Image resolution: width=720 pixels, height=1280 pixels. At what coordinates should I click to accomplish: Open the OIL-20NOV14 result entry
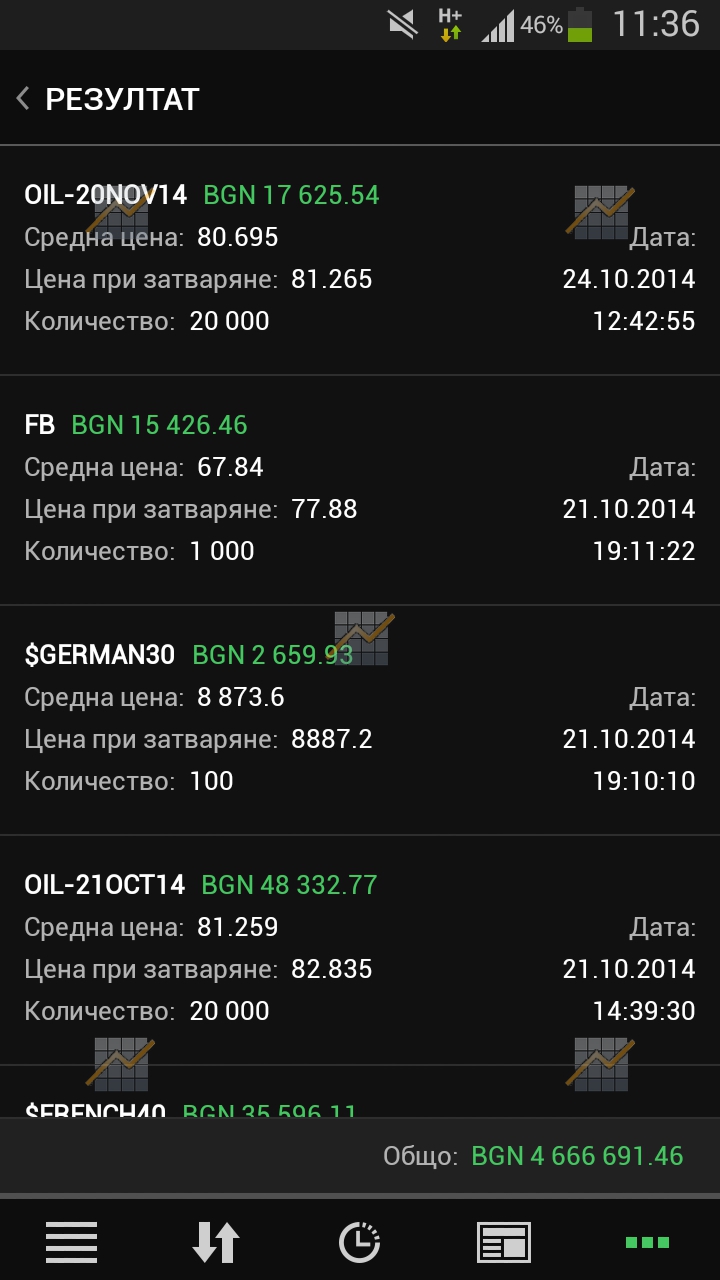[360, 261]
